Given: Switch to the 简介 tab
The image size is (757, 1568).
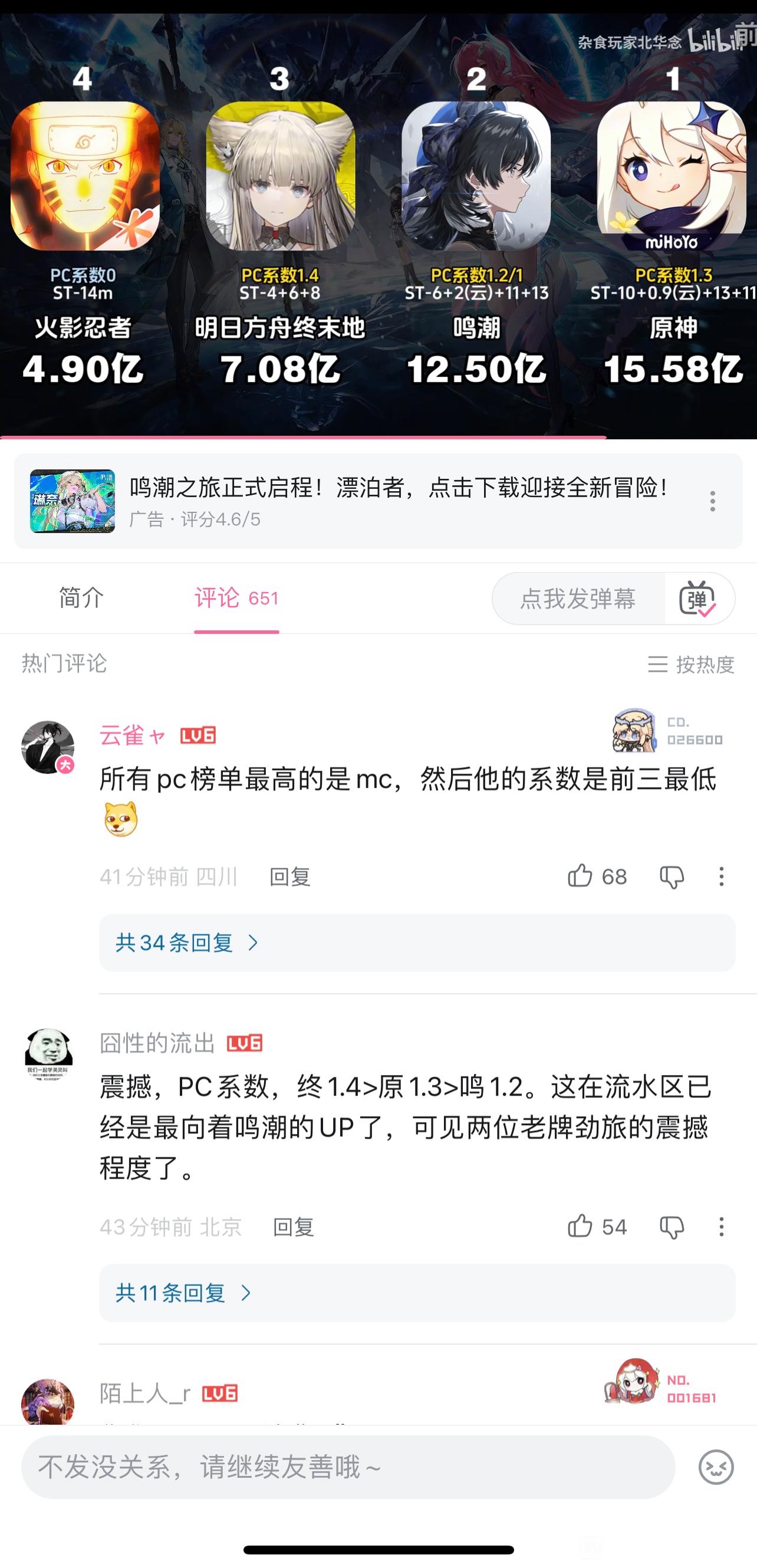Looking at the screenshot, I should 81,598.
